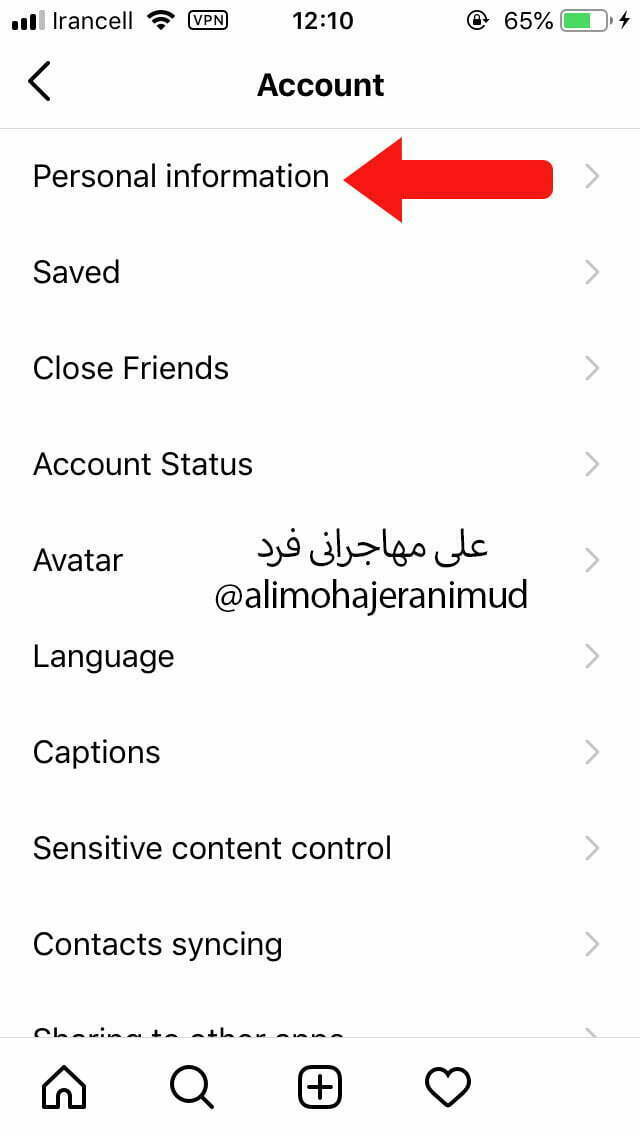Open Contacts syncing
The image size is (640, 1136).
[x=158, y=944]
